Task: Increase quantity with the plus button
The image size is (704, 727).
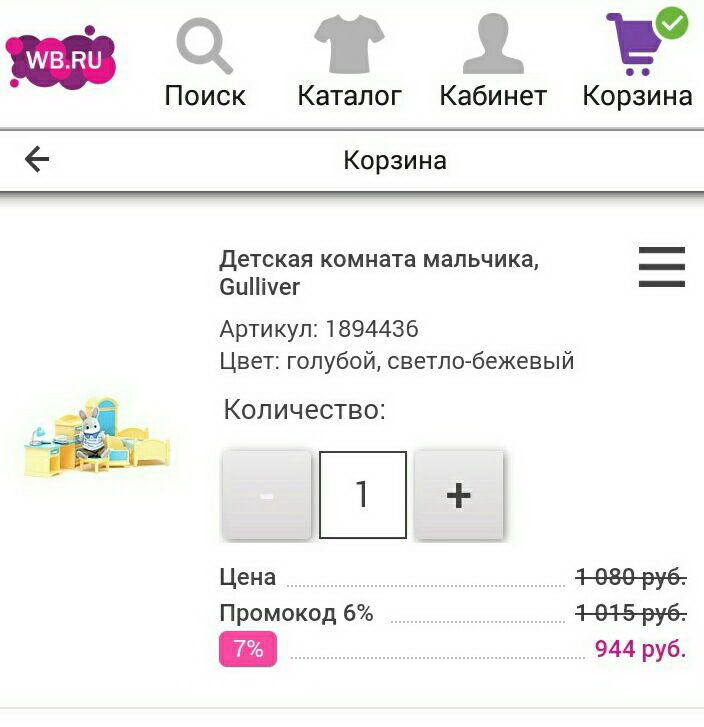Action: tap(458, 495)
